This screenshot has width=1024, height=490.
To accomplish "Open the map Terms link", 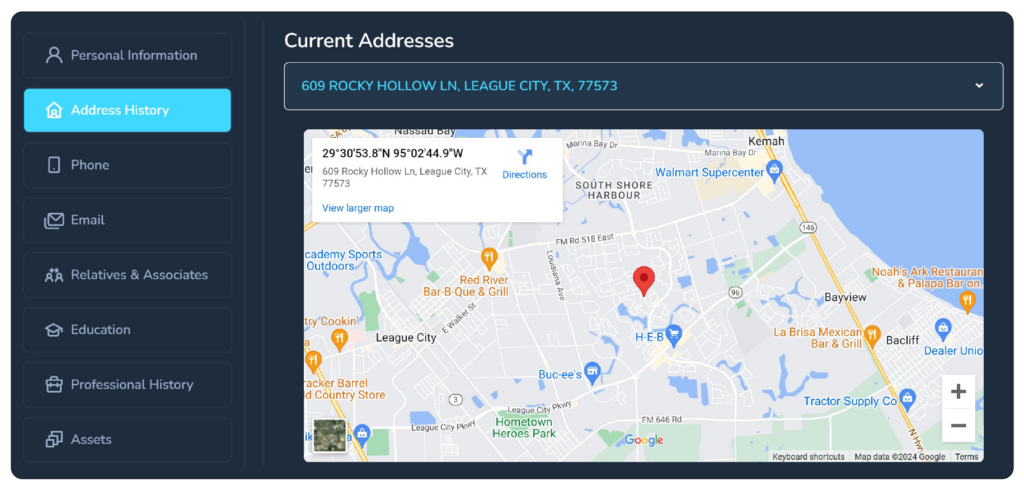I will click(966, 457).
